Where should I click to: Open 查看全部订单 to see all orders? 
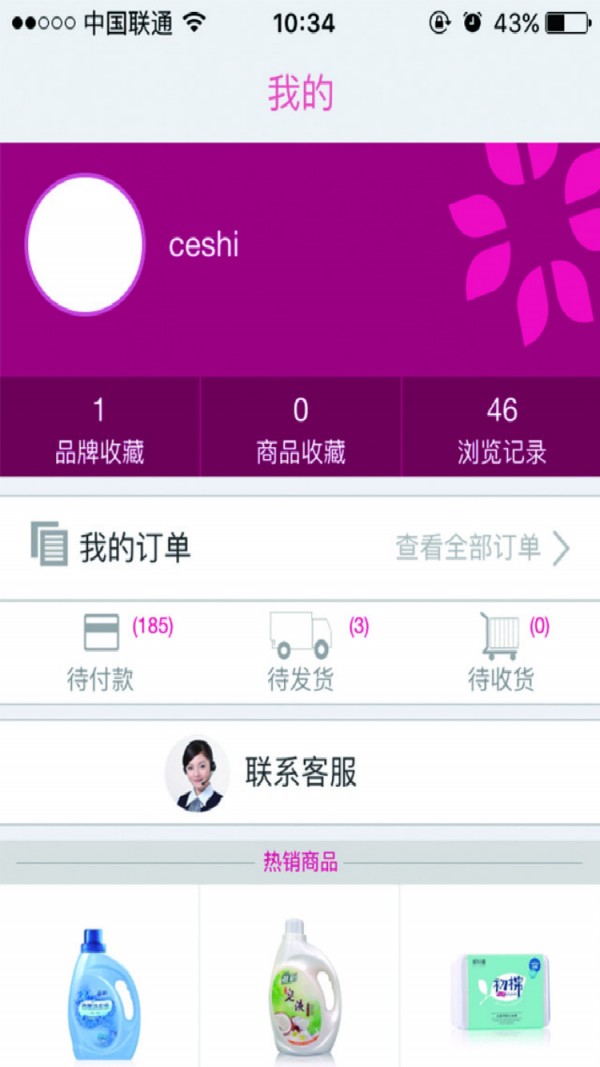click(x=482, y=548)
